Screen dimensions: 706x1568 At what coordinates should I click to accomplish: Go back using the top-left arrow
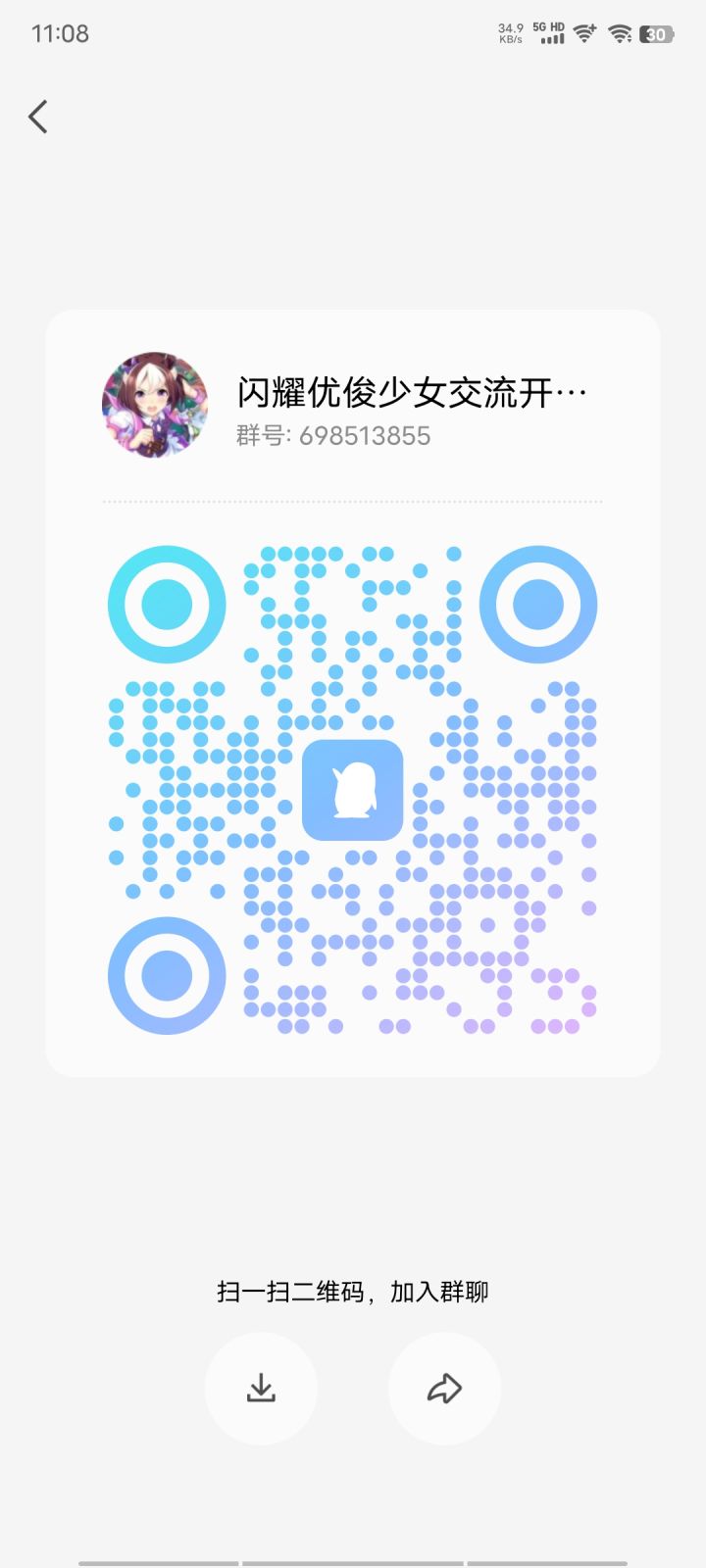pyautogui.click(x=38, y=117)
